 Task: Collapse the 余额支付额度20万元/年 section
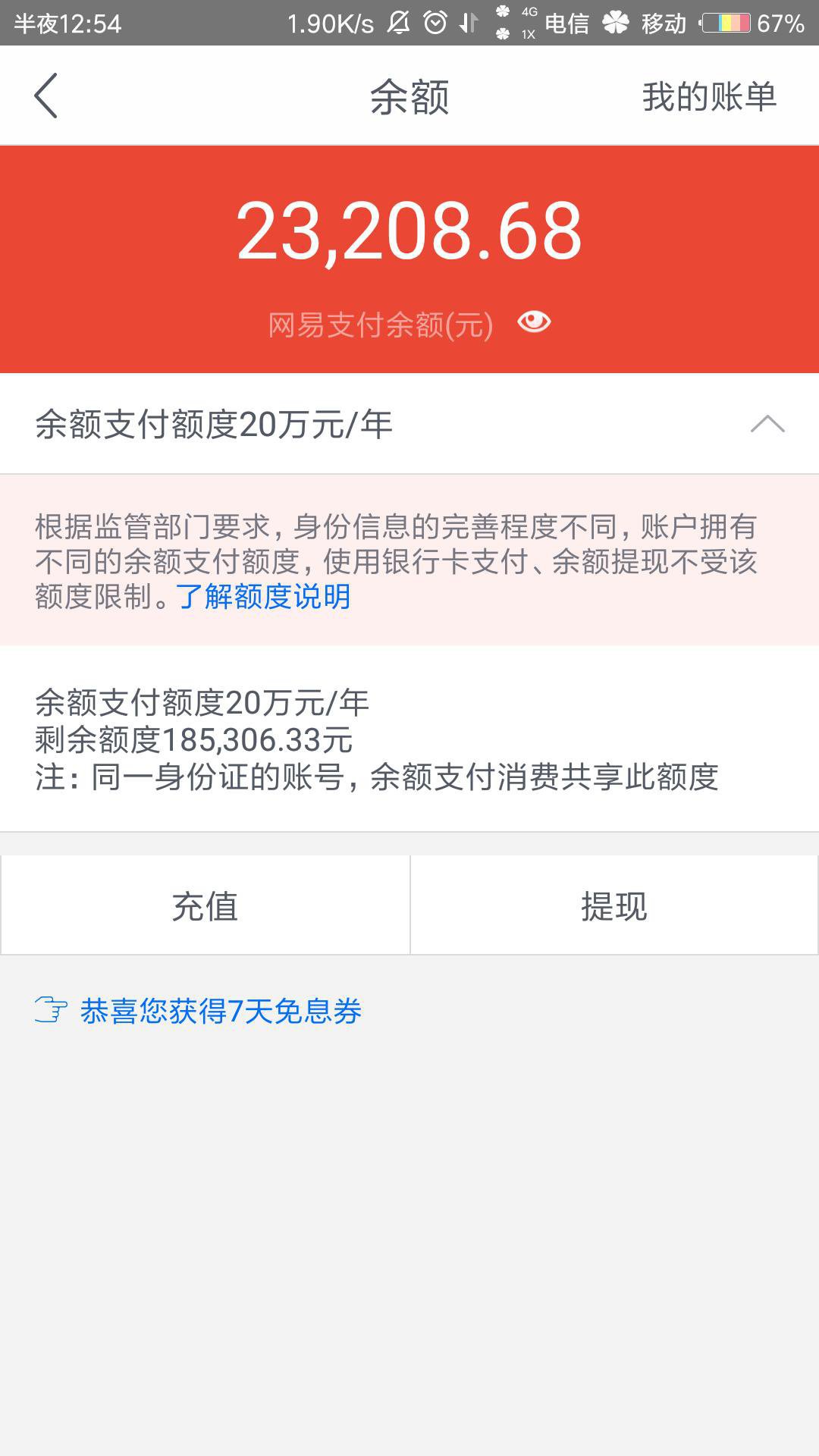tap(767, 424)
